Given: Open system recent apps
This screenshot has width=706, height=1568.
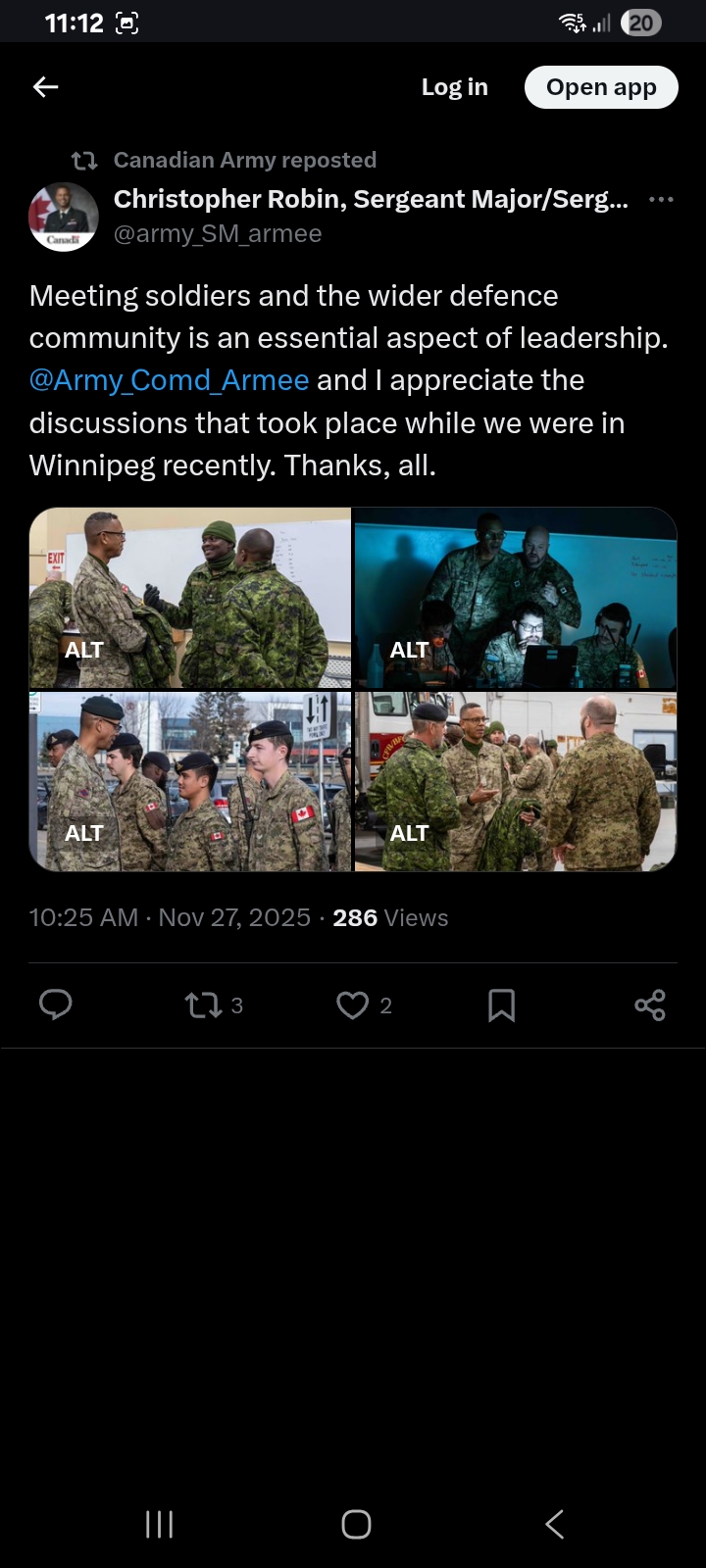Looking at the screenshot, I should click(x=159, y=1524).
